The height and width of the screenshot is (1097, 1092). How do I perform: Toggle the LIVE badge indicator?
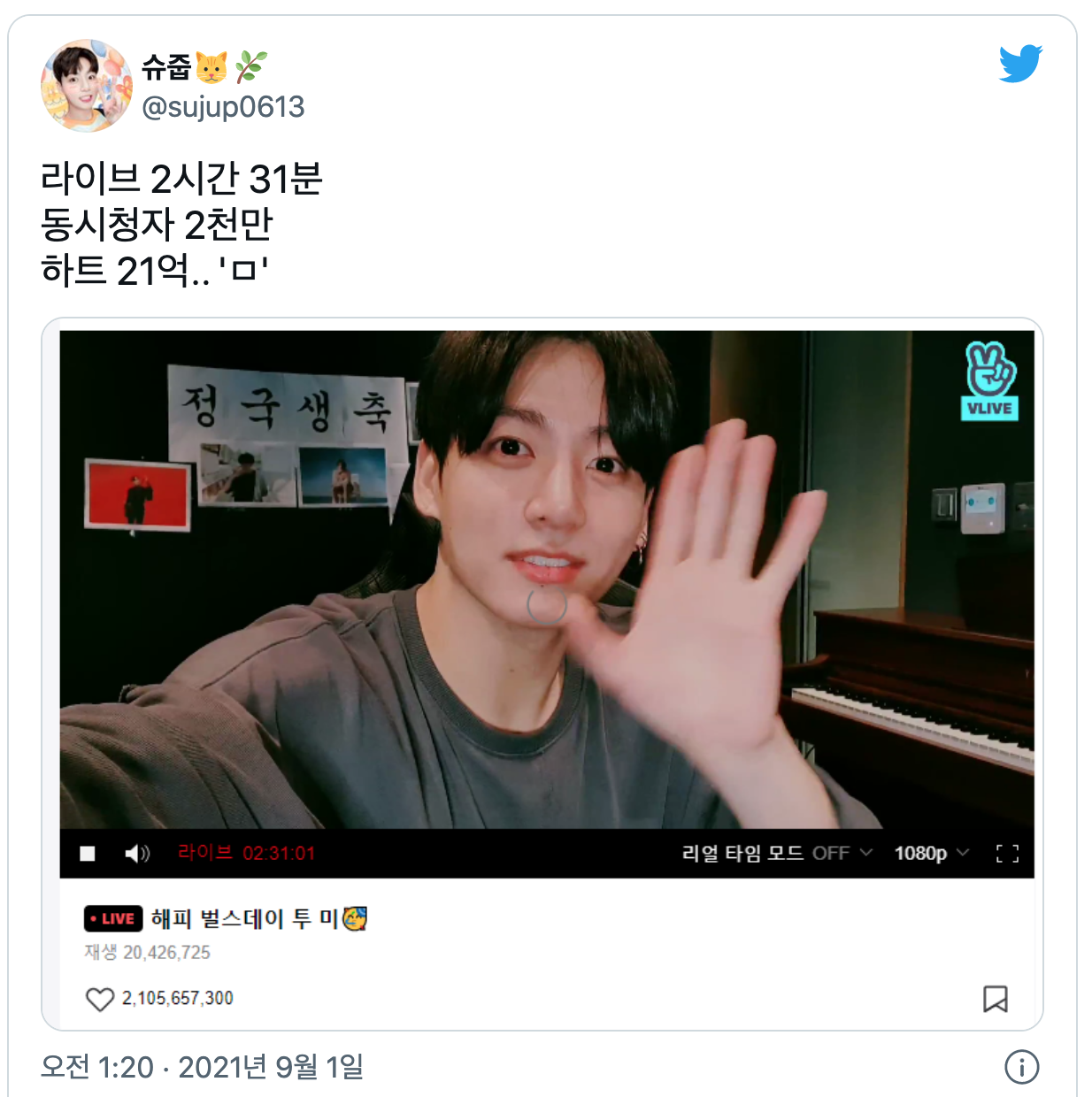(x=114, y=918)
